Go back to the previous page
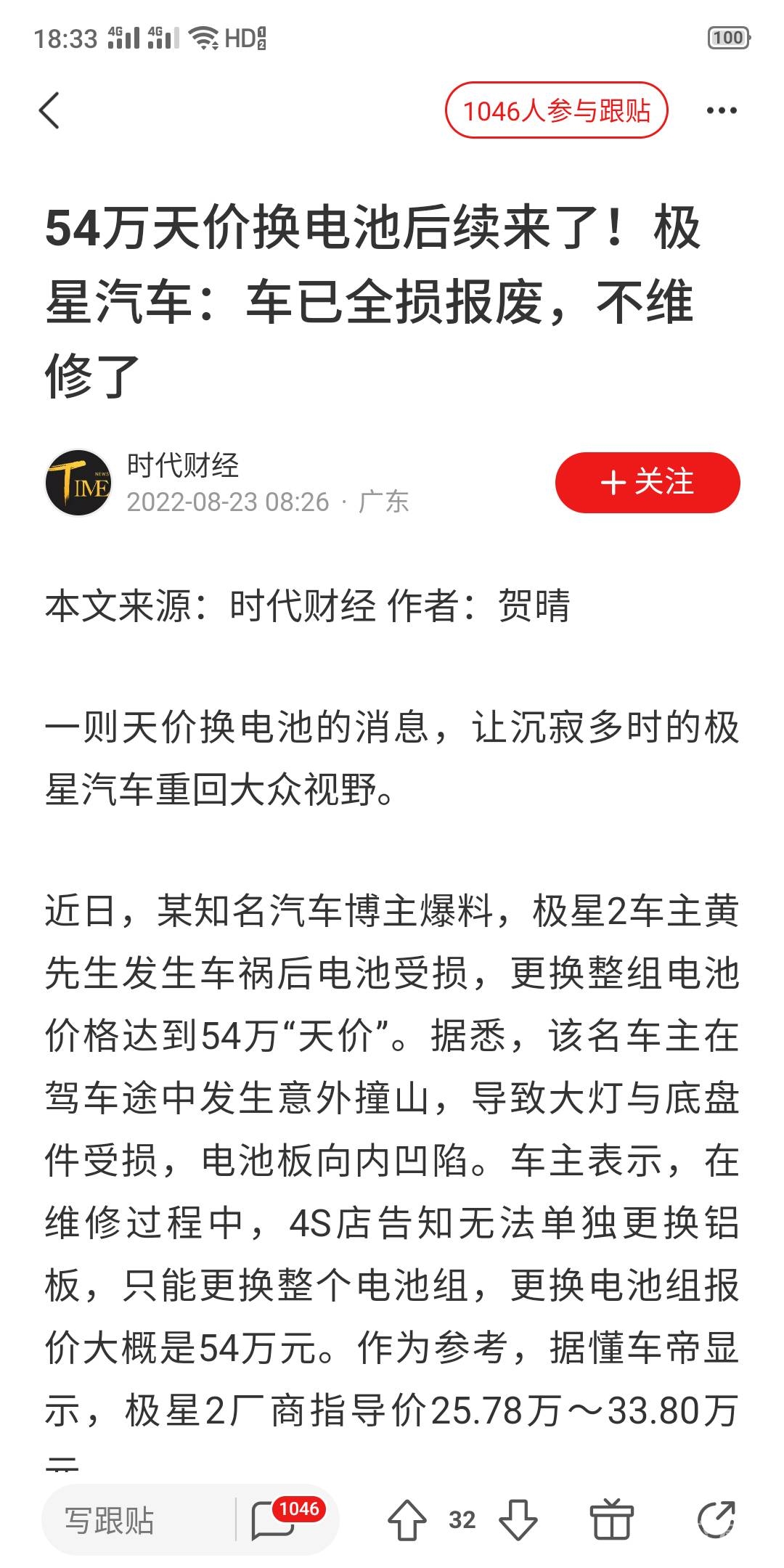The image size is (784, 1568). point(49,111)
